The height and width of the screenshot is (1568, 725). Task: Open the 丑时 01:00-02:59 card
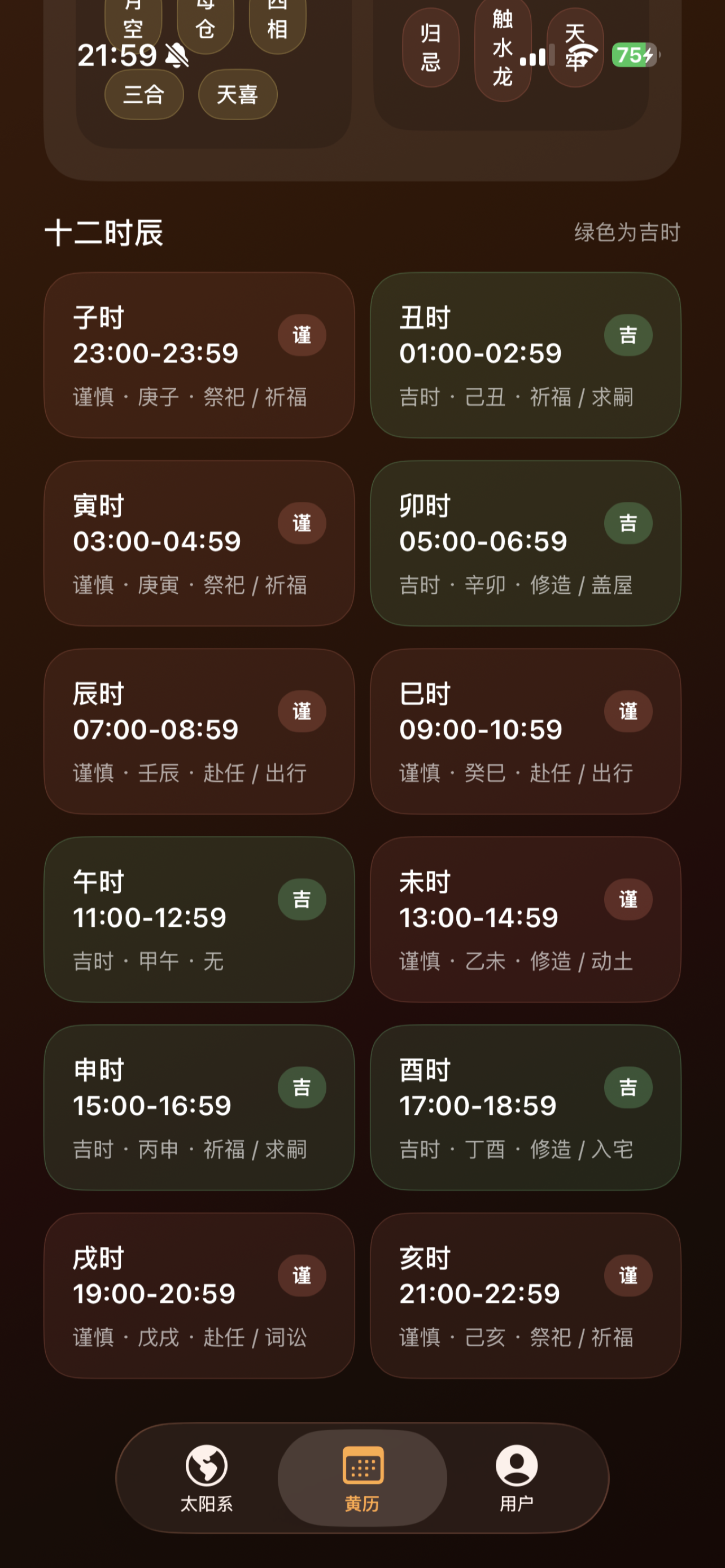point(525,355)
